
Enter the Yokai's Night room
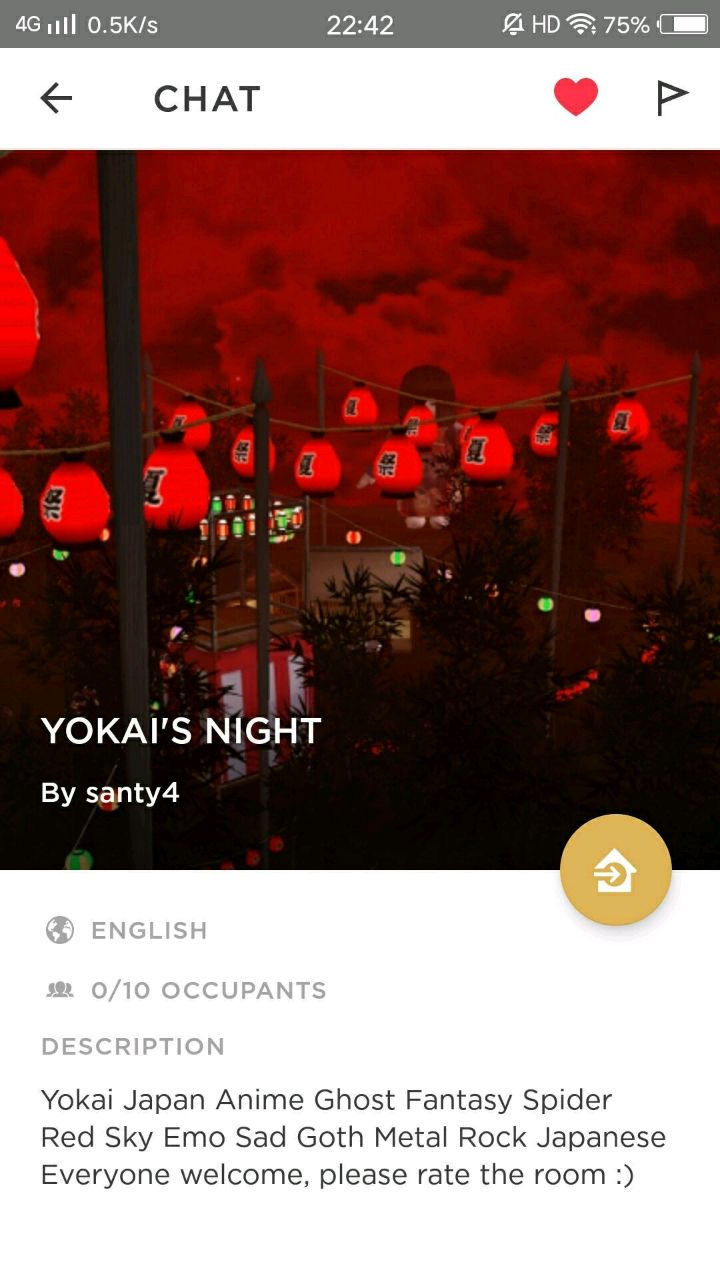pos(615,870)
